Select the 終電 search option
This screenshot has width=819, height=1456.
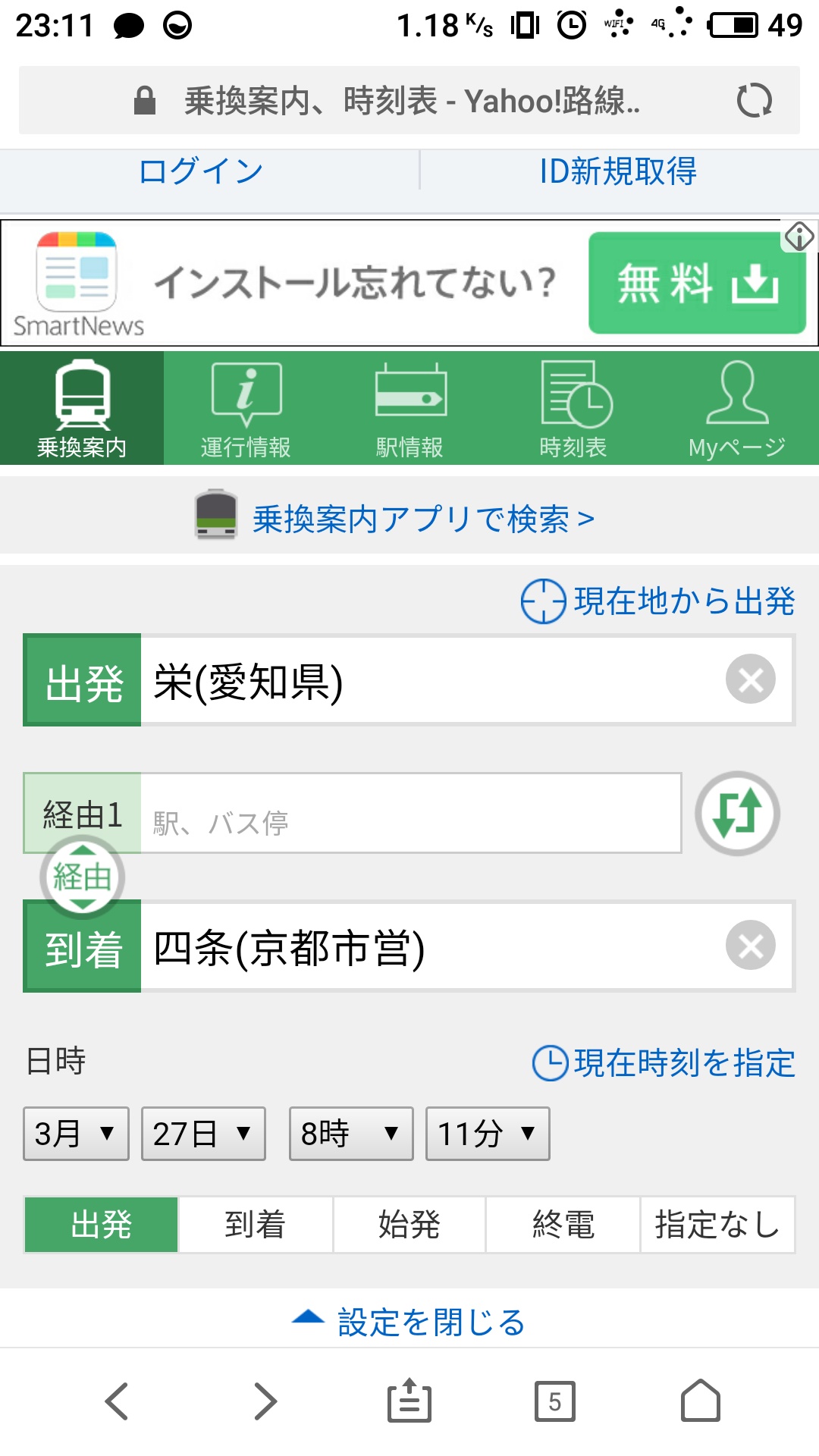(x=563, y=1225)
